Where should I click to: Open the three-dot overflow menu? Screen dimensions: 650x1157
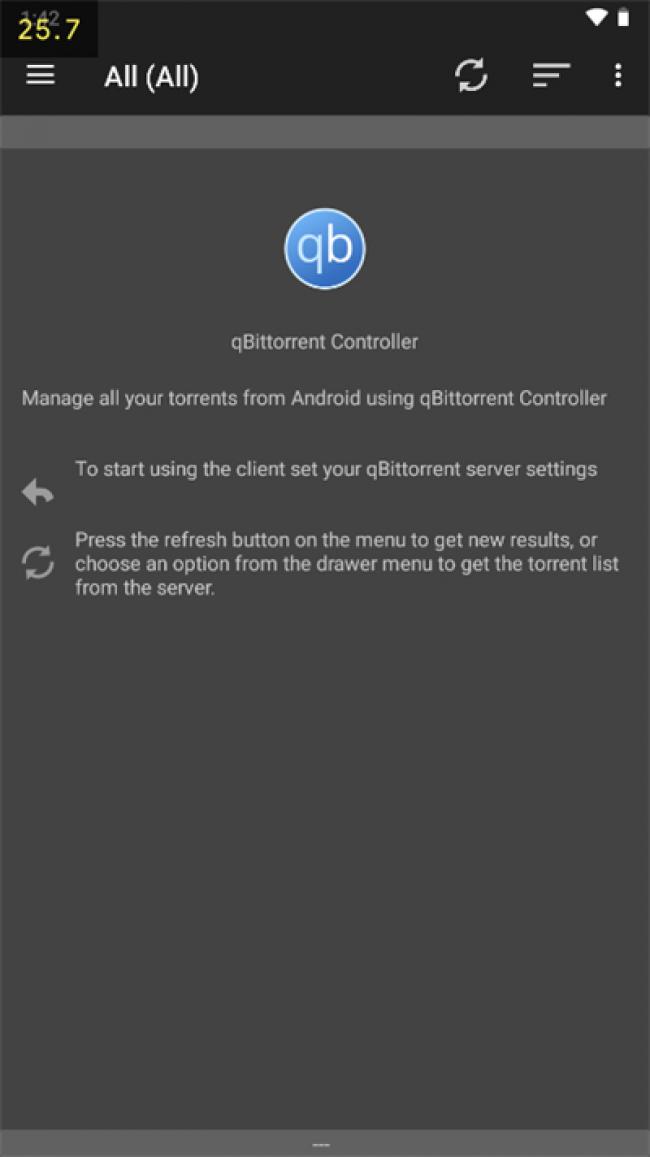(618, 75)
